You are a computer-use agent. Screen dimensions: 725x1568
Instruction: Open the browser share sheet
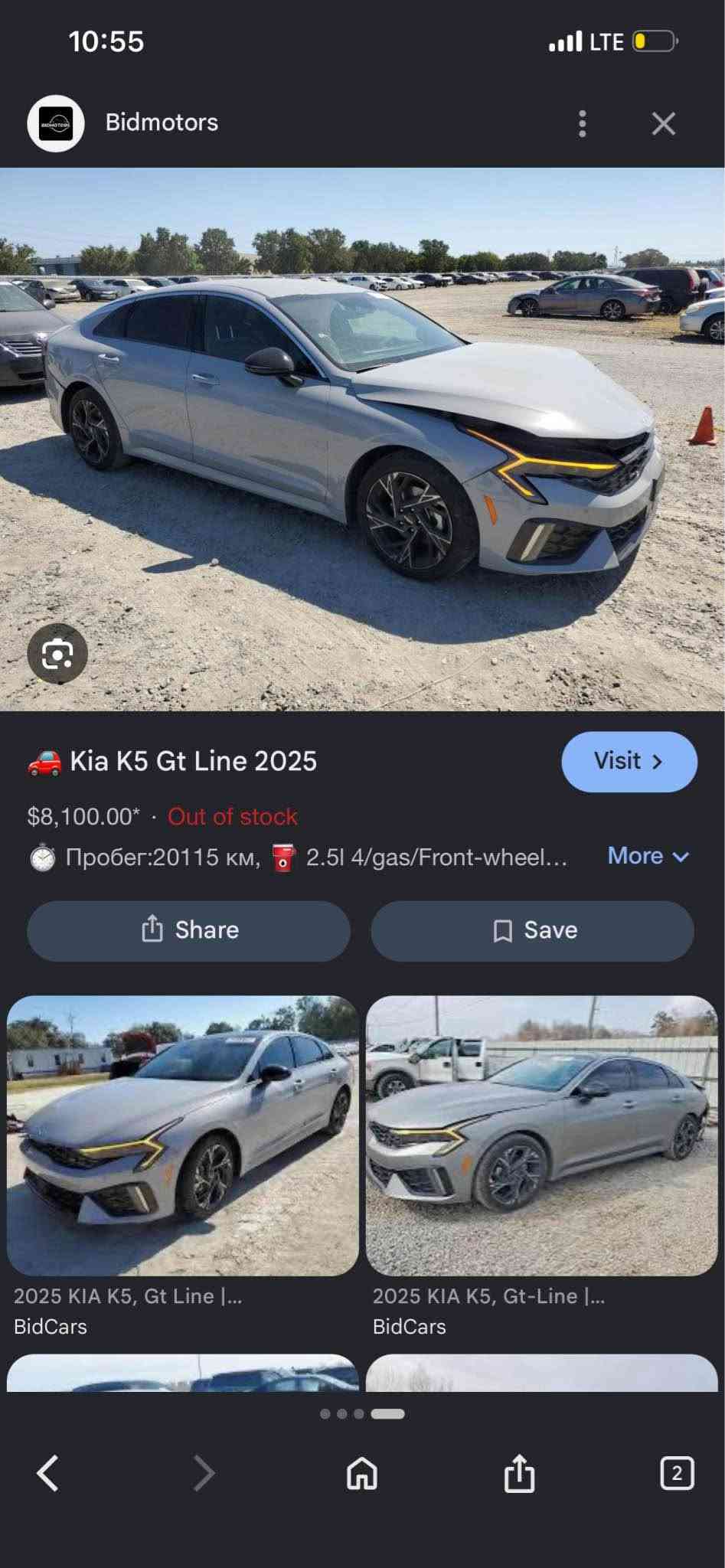point(519,1473)
